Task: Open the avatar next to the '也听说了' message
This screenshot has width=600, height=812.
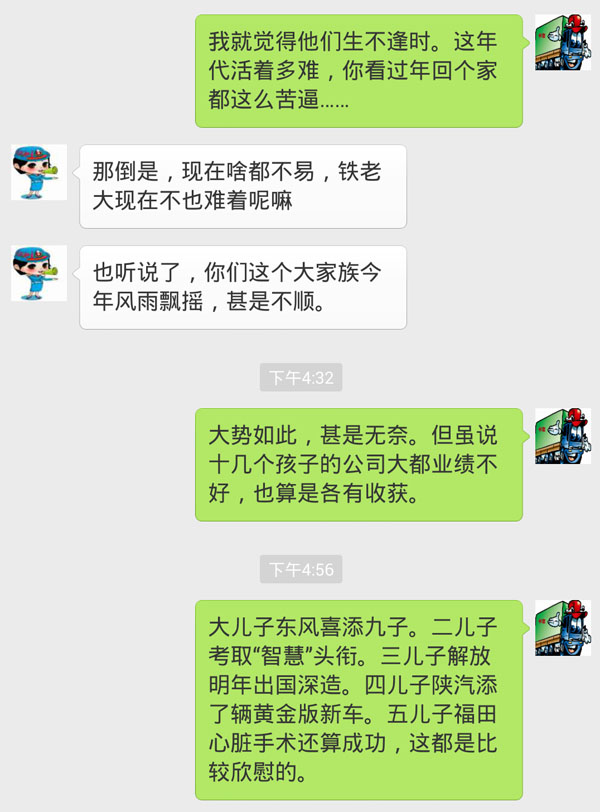Action: pyautogui.click(x=38, y=273)
